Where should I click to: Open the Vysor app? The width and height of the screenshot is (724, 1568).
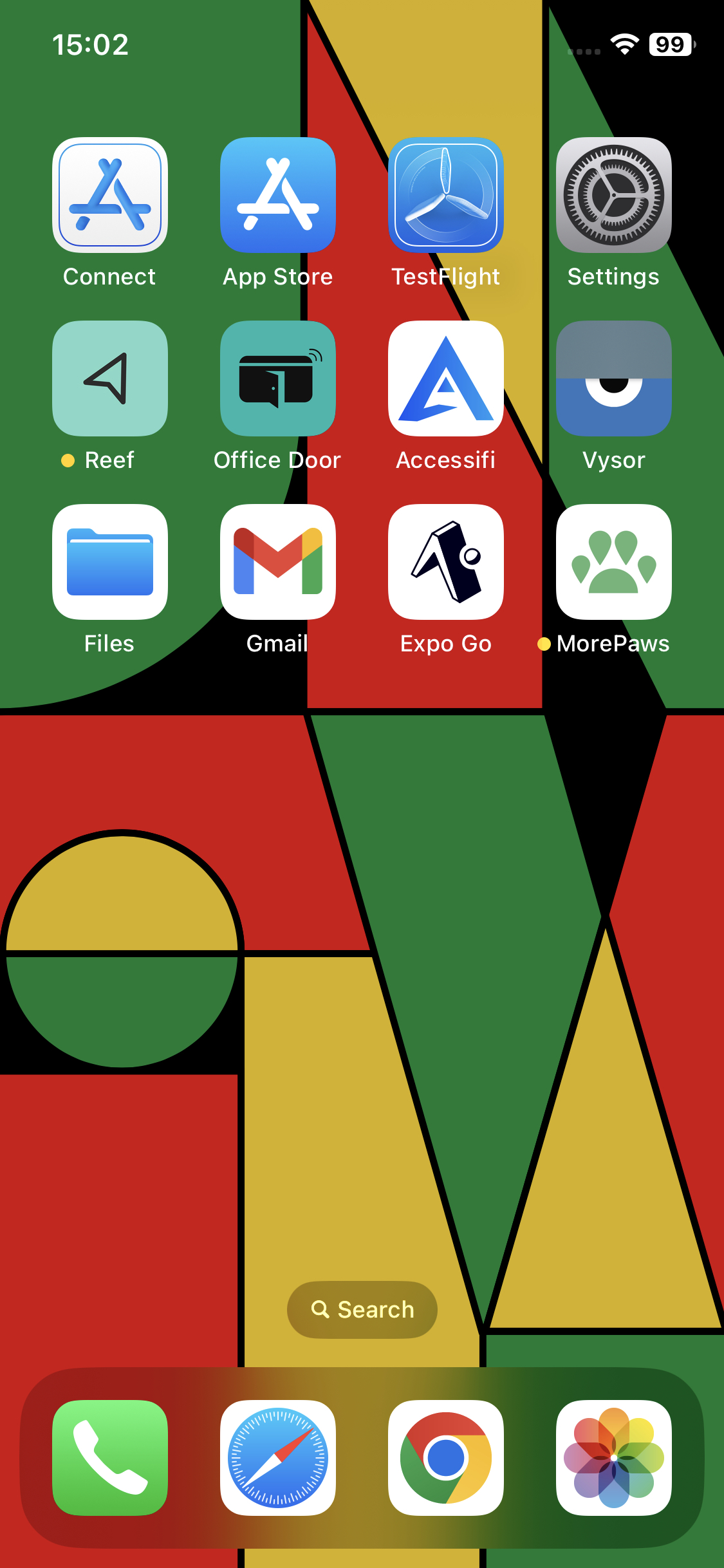614,378
